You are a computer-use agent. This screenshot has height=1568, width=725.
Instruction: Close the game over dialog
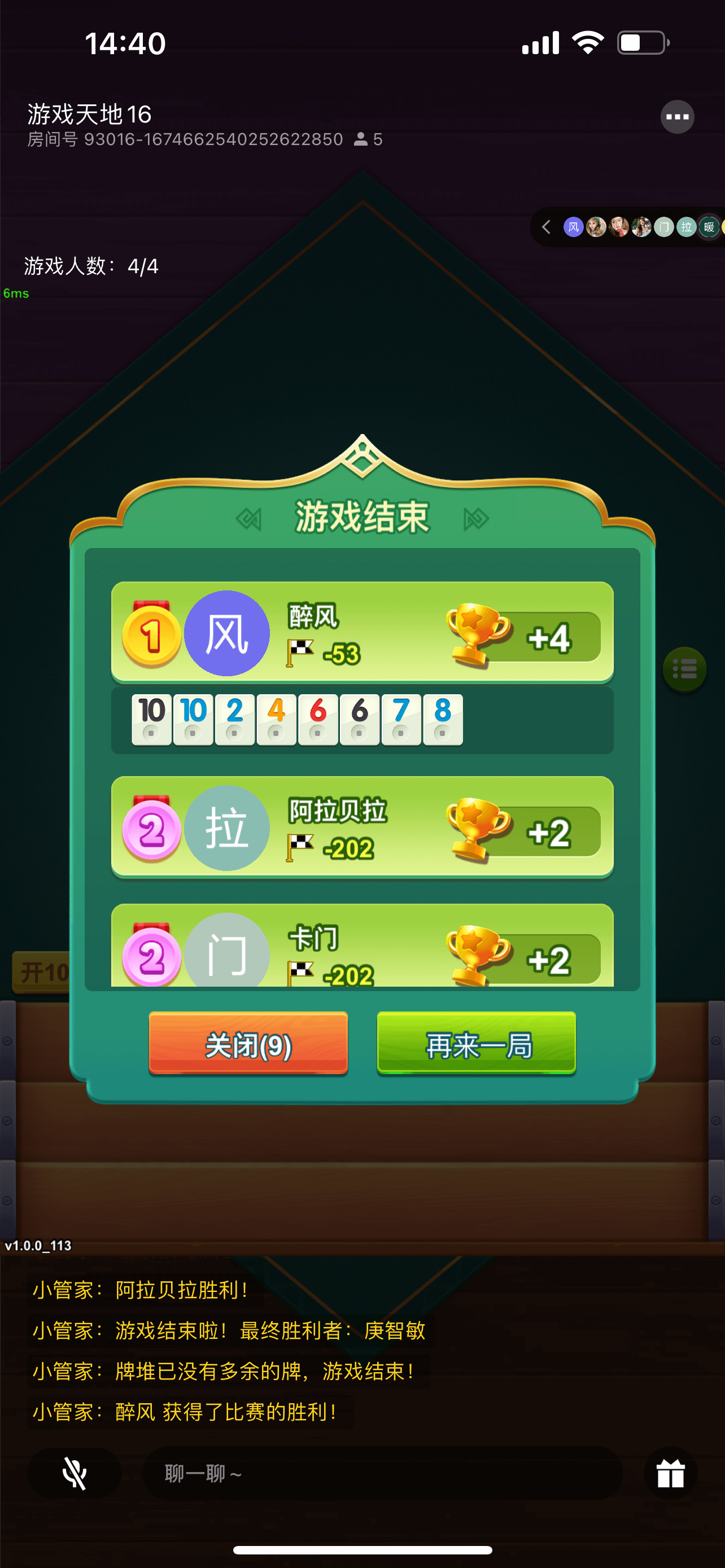[248, 1045]
